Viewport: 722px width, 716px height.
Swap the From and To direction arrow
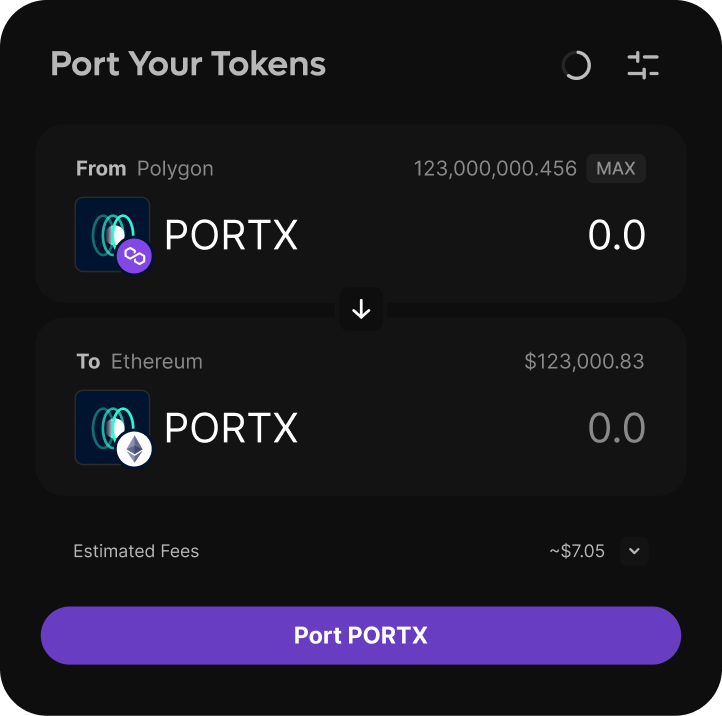[x=361, y=310]
